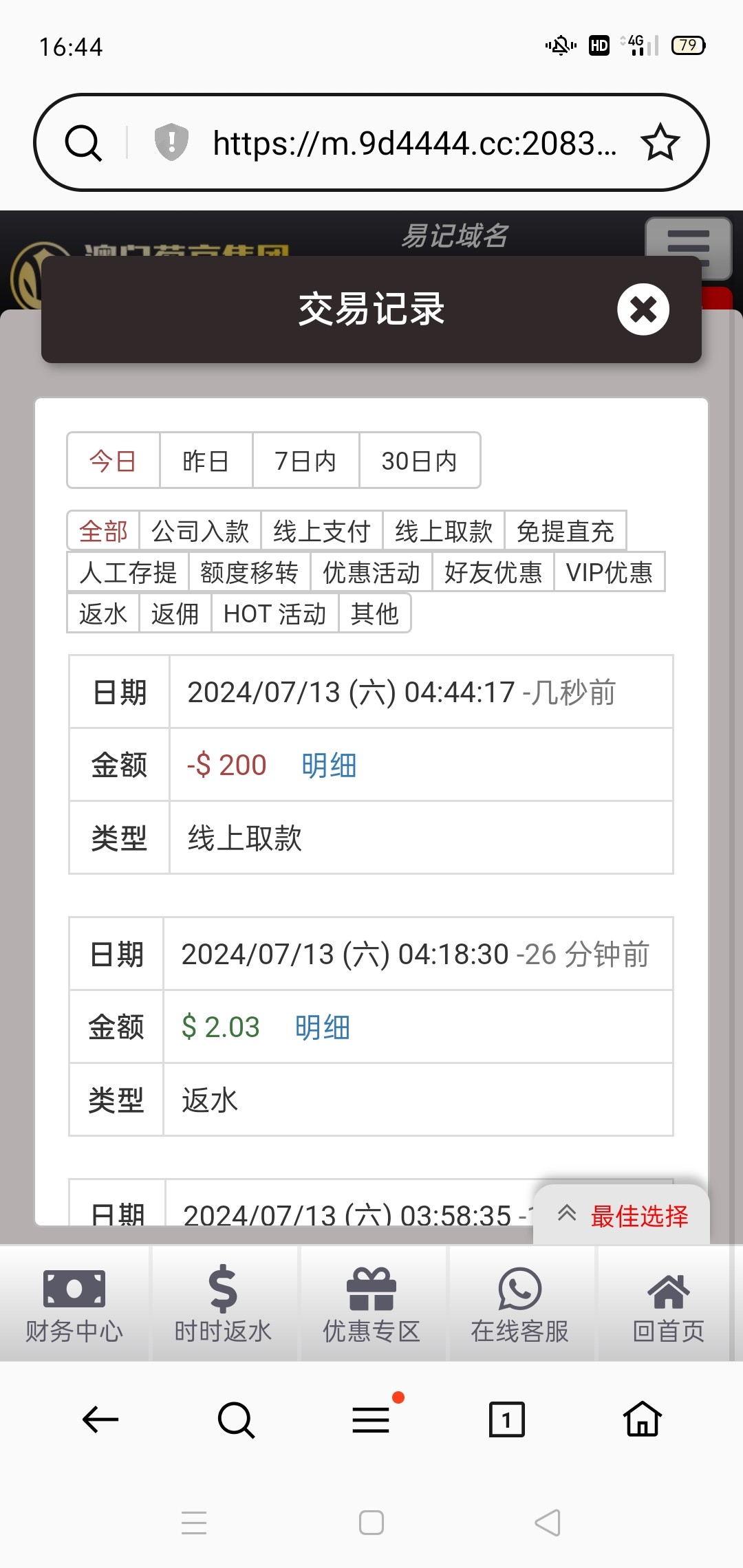
Task: Open 明细 for the -$200 withdrawal
Action: pos(329,765)
